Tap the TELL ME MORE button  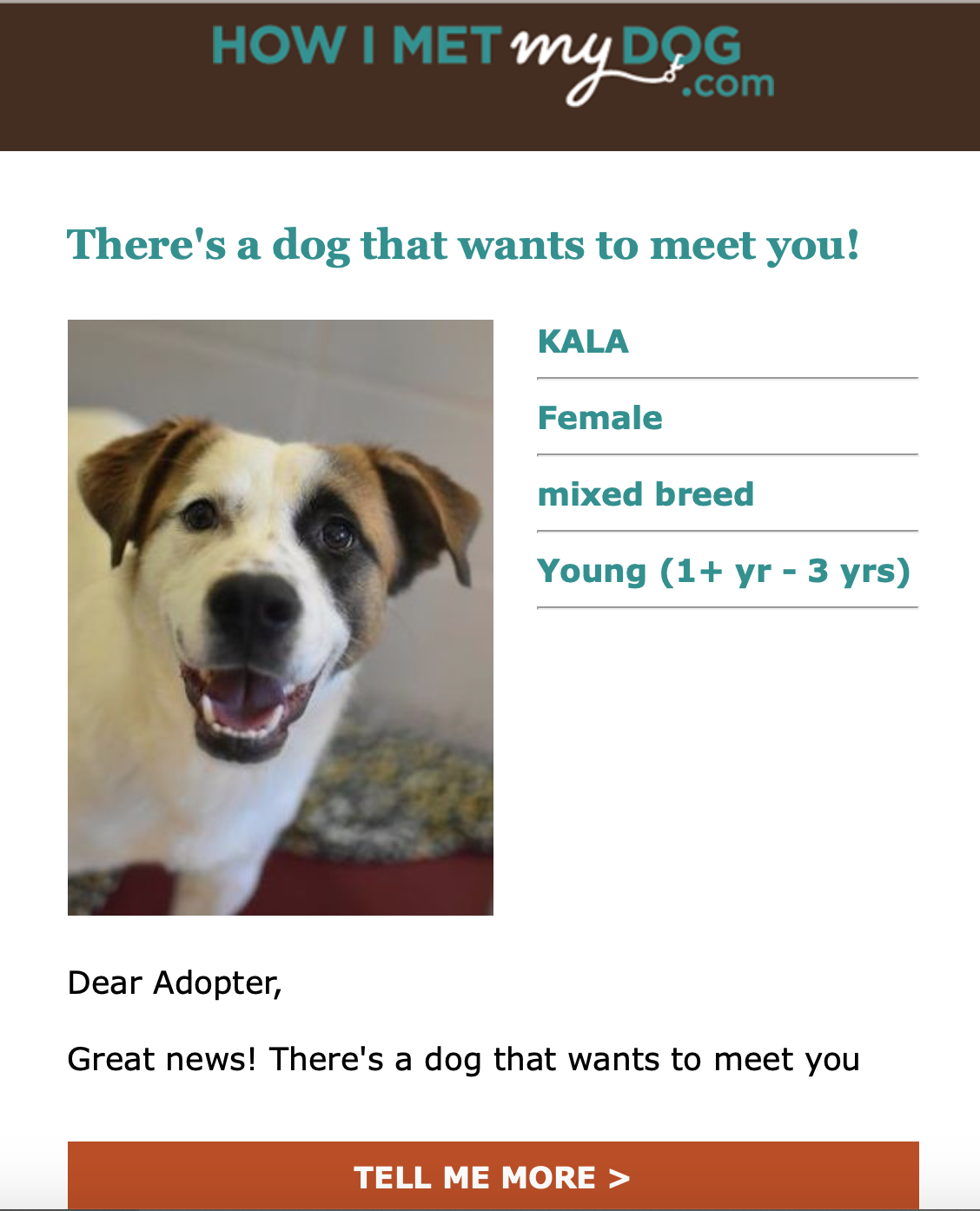coord(493,1176)
